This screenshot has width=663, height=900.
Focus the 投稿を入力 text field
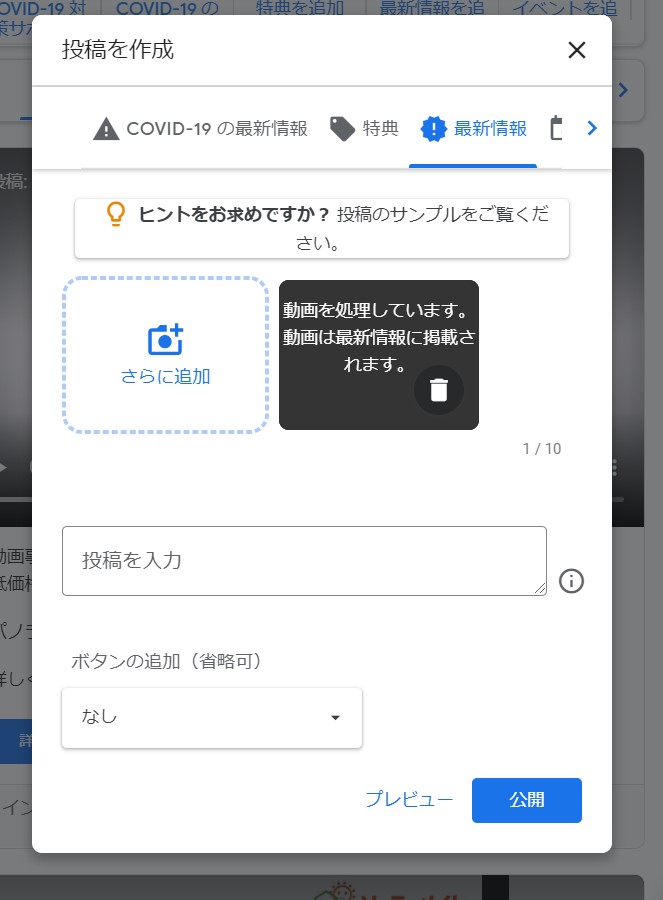point(304,560)
